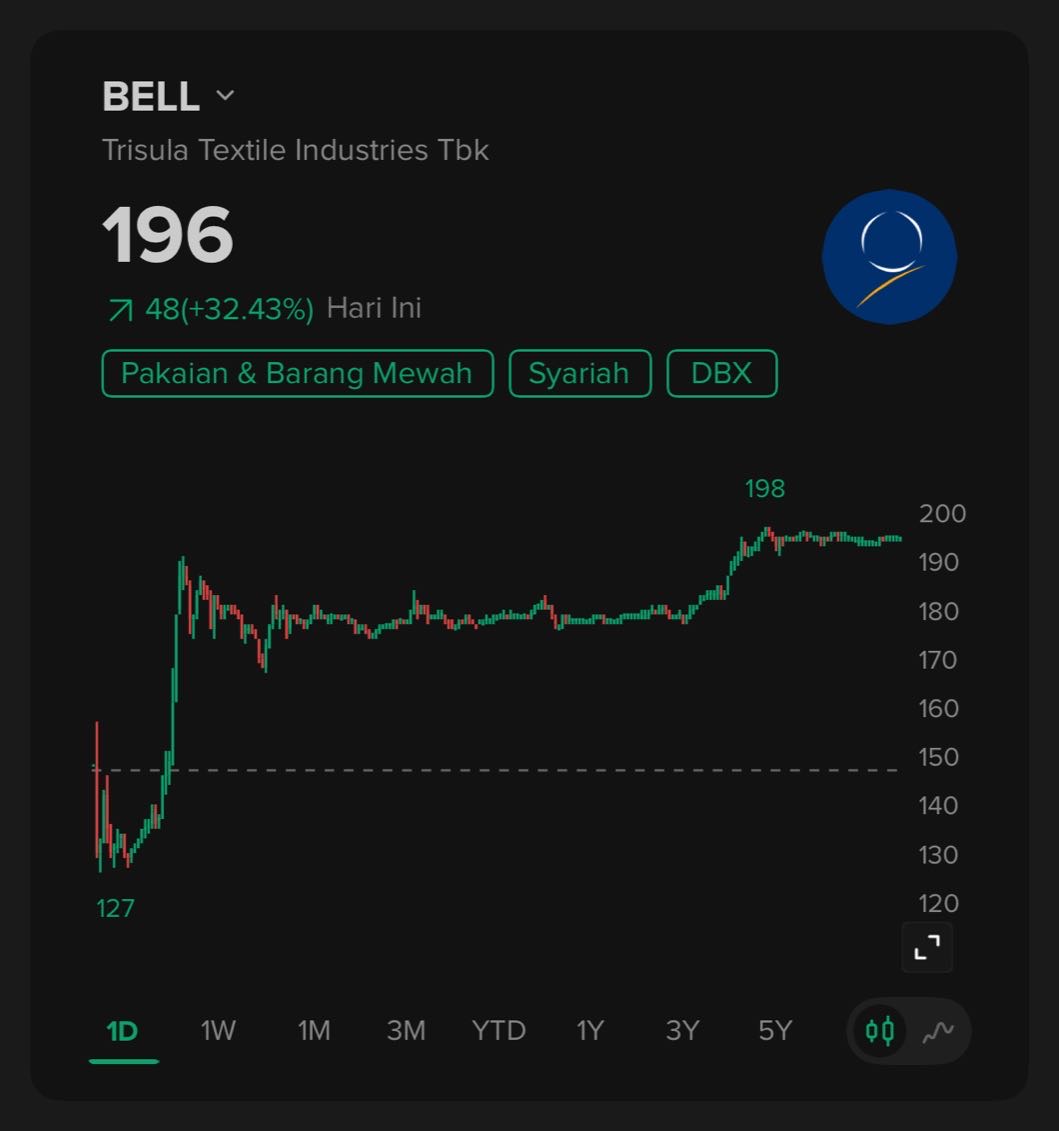Switch to the 1W range
Image resolution: width=1059 pixels, height=1131 pixels.
pyautogui.click(x=217, y=1030)
